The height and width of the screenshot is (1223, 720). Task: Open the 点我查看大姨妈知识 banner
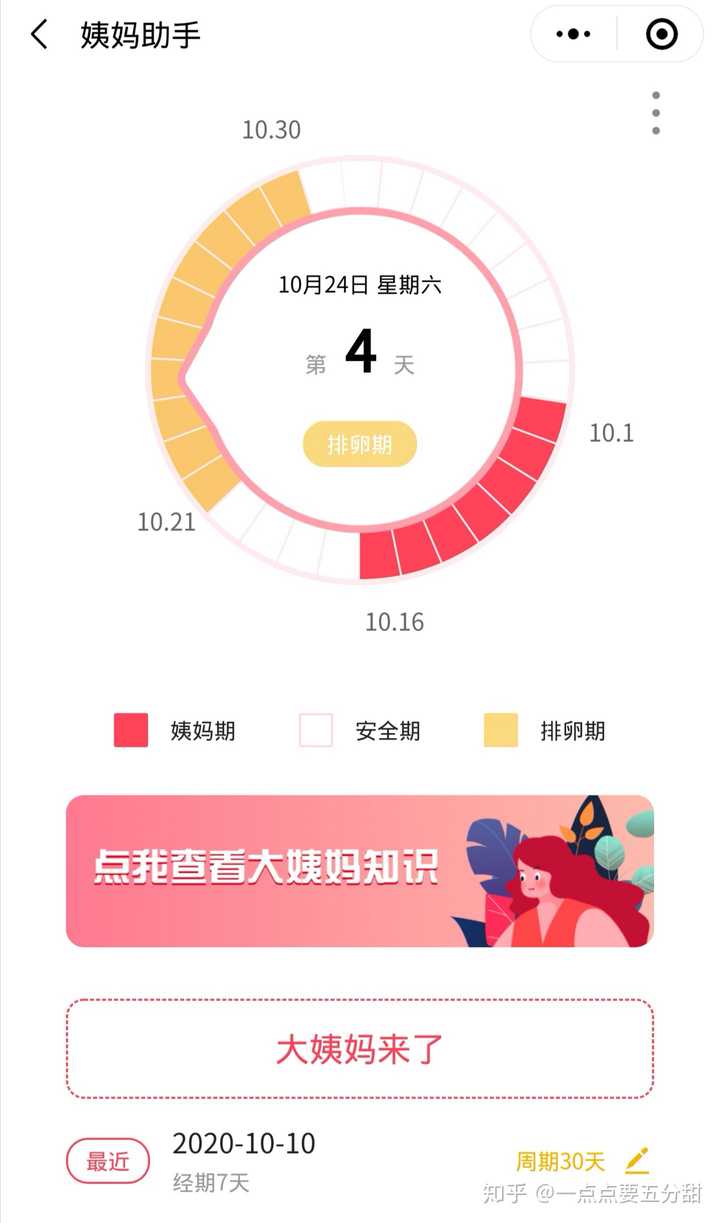(360, 870)
